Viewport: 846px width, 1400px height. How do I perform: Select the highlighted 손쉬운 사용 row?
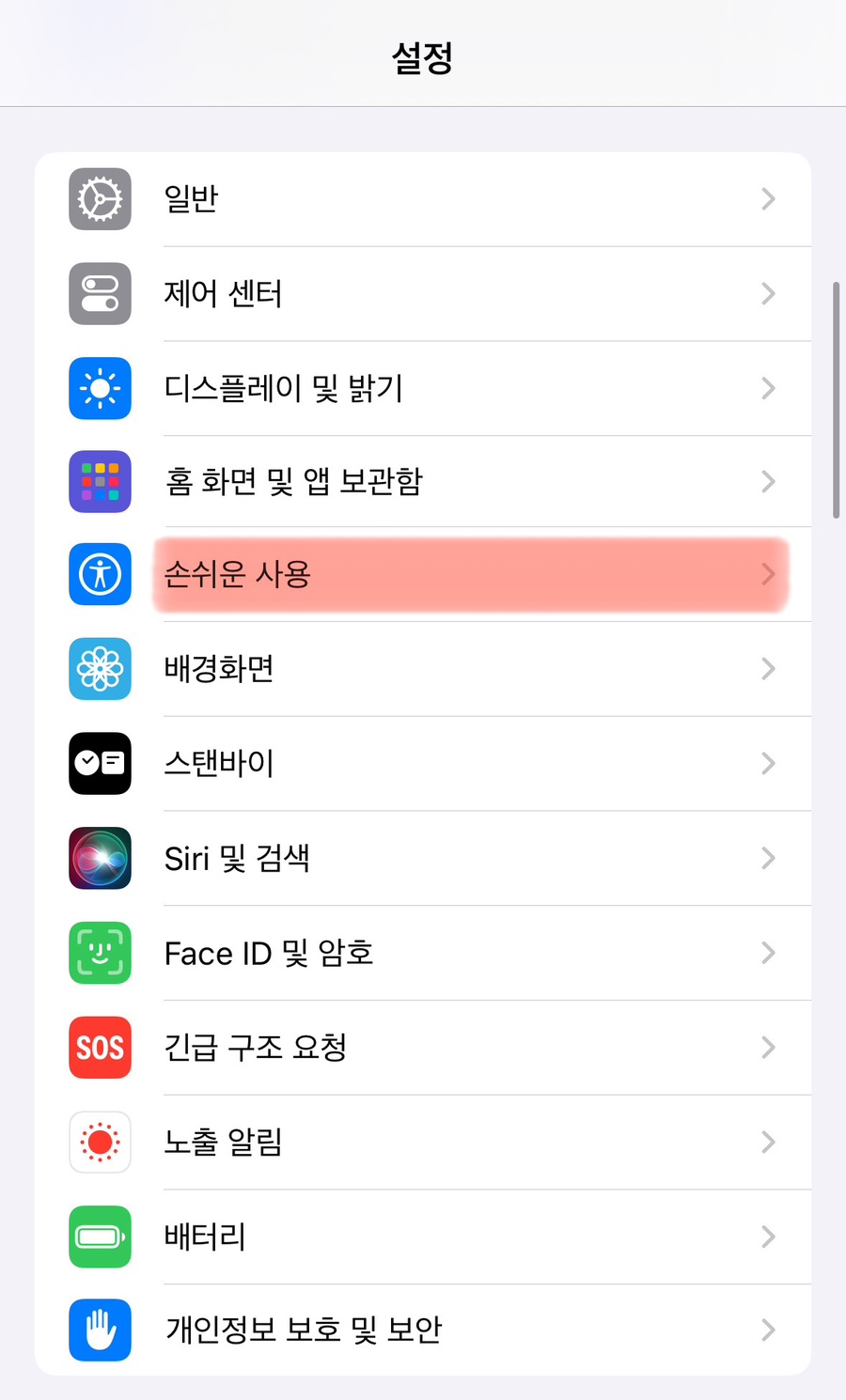[x=423, y=574]
